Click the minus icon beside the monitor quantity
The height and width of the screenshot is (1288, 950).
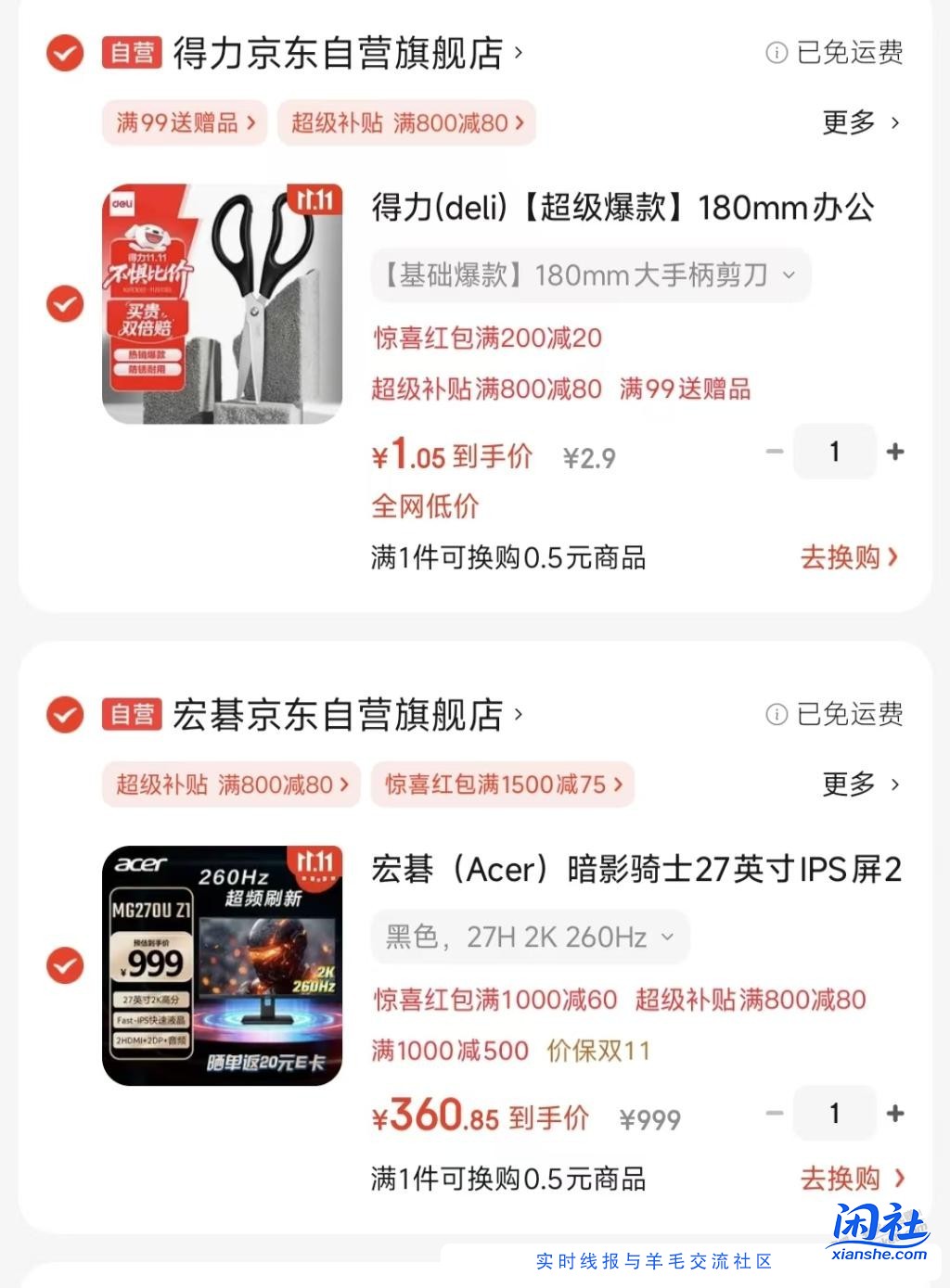click(x=775, y=1113)
